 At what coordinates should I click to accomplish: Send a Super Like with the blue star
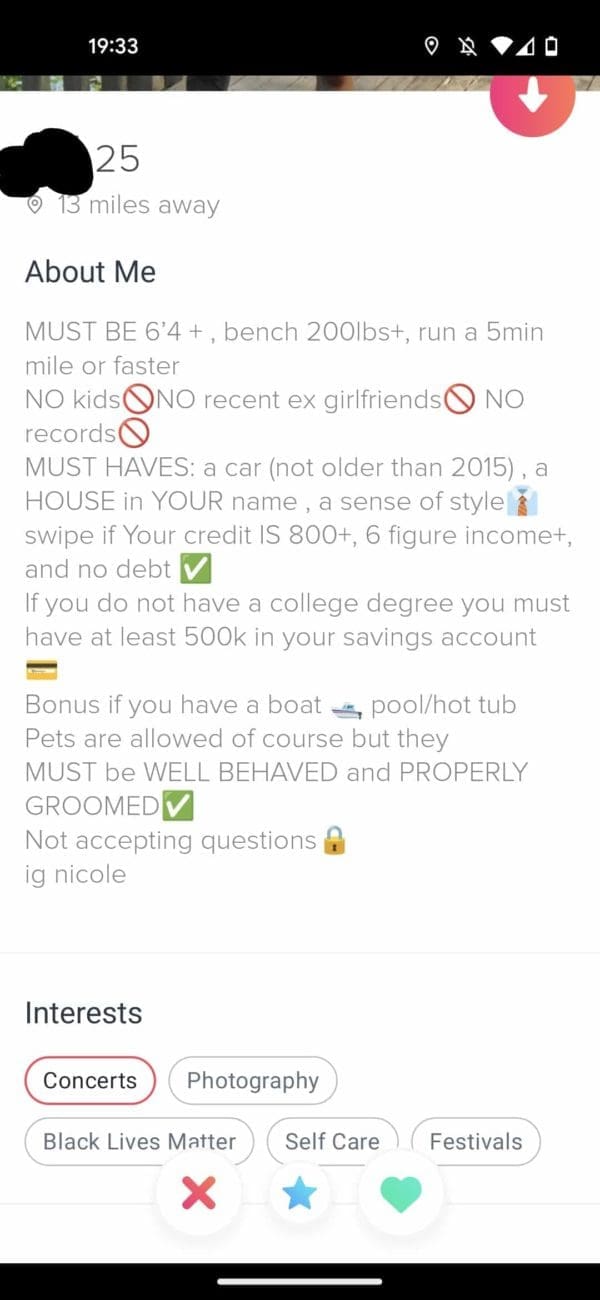(x=299, y=1192)
